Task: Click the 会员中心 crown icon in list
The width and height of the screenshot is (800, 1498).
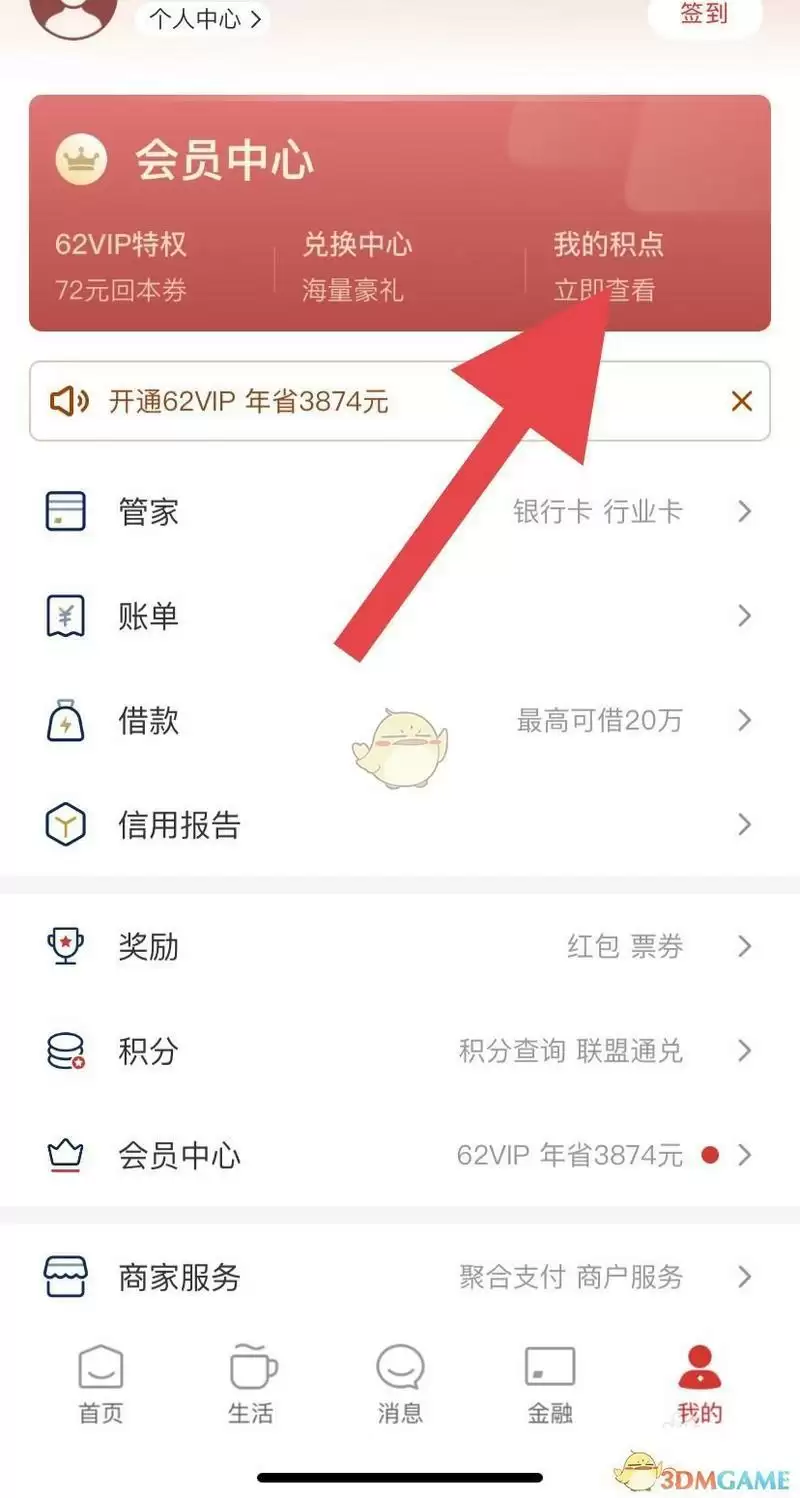Action: [x=65, y=1155]
